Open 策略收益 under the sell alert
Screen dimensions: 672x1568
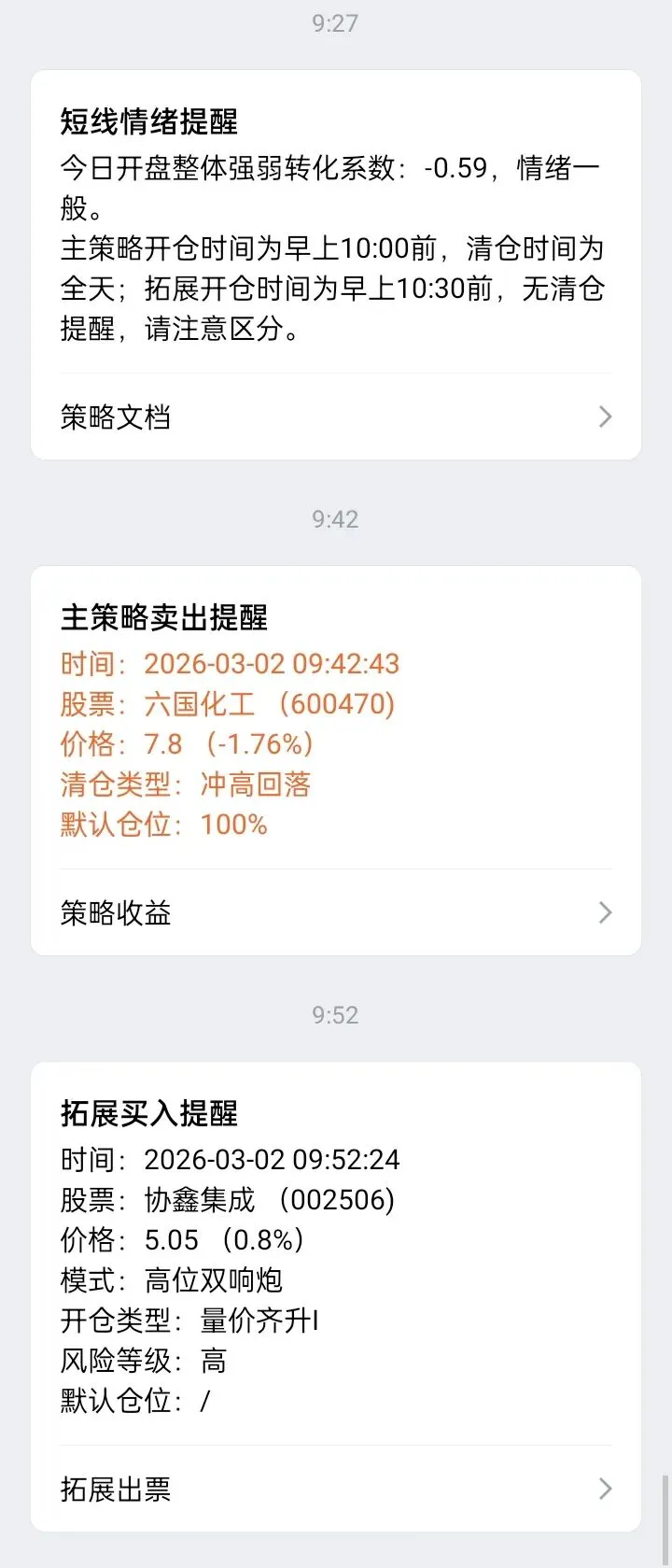335,912
